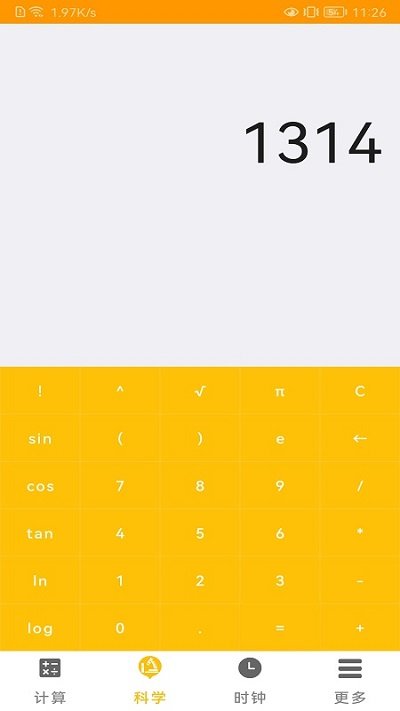The height and width of the screenshot is (711, 400).
Task: Open the 更多 more tab
Action: coord(350,681)
